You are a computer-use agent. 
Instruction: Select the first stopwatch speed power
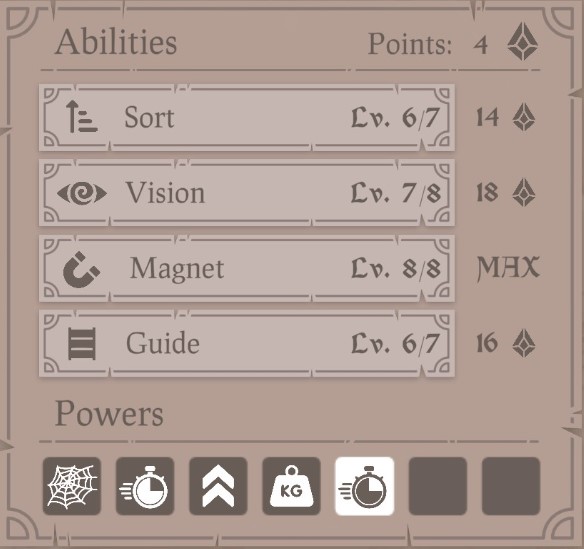(x=145, y=486)
